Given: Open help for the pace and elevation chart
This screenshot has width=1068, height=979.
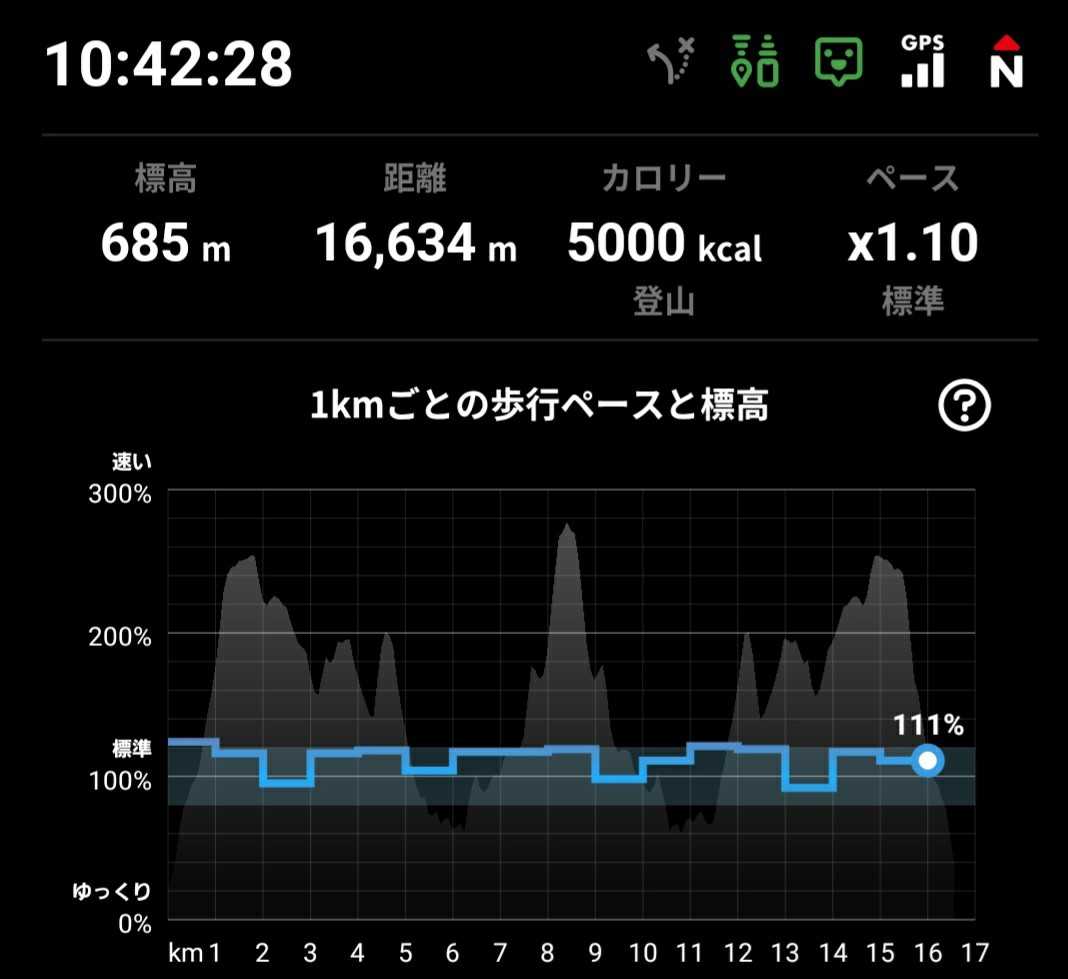Looking at the screenshot, I should 964,406.
